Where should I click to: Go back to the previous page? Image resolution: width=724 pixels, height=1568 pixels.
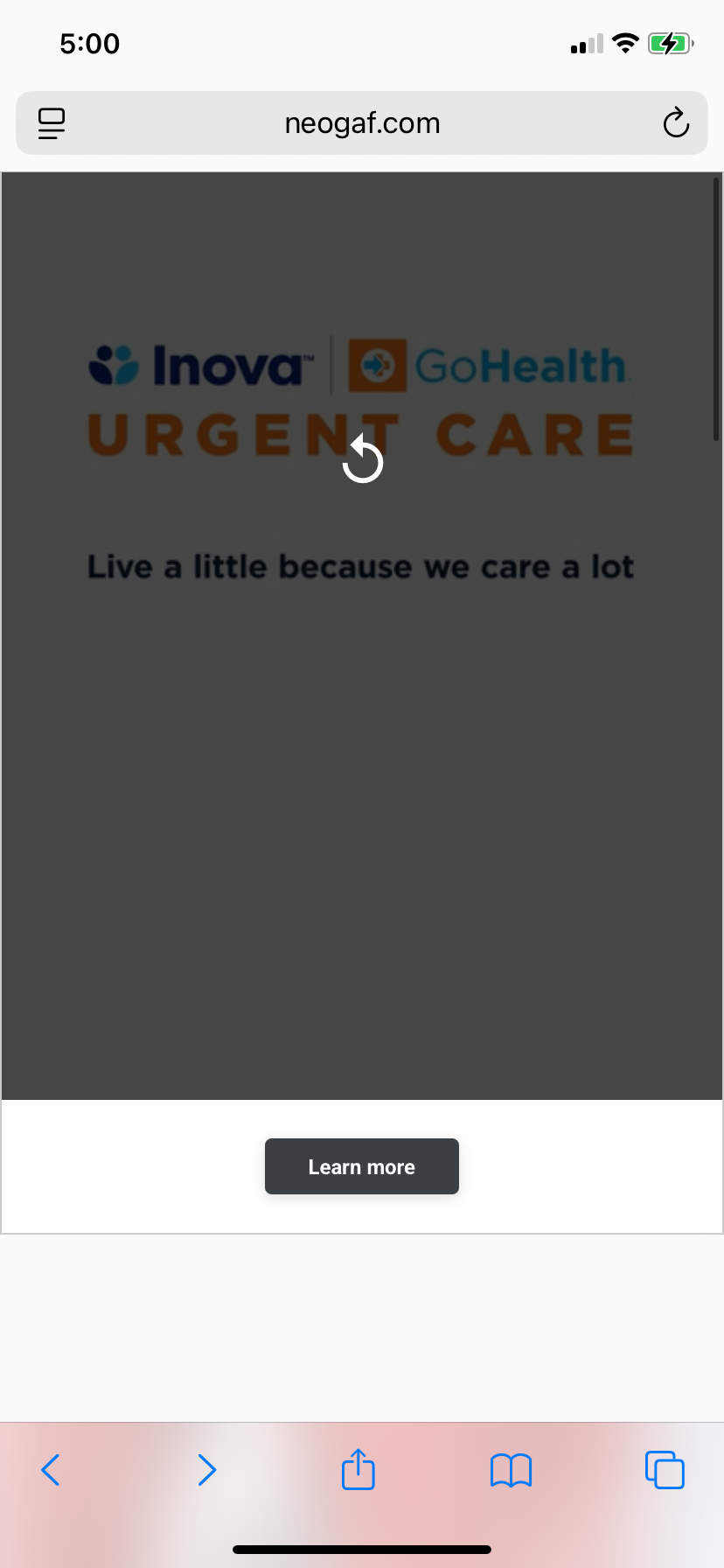[x=51, y=1470]
